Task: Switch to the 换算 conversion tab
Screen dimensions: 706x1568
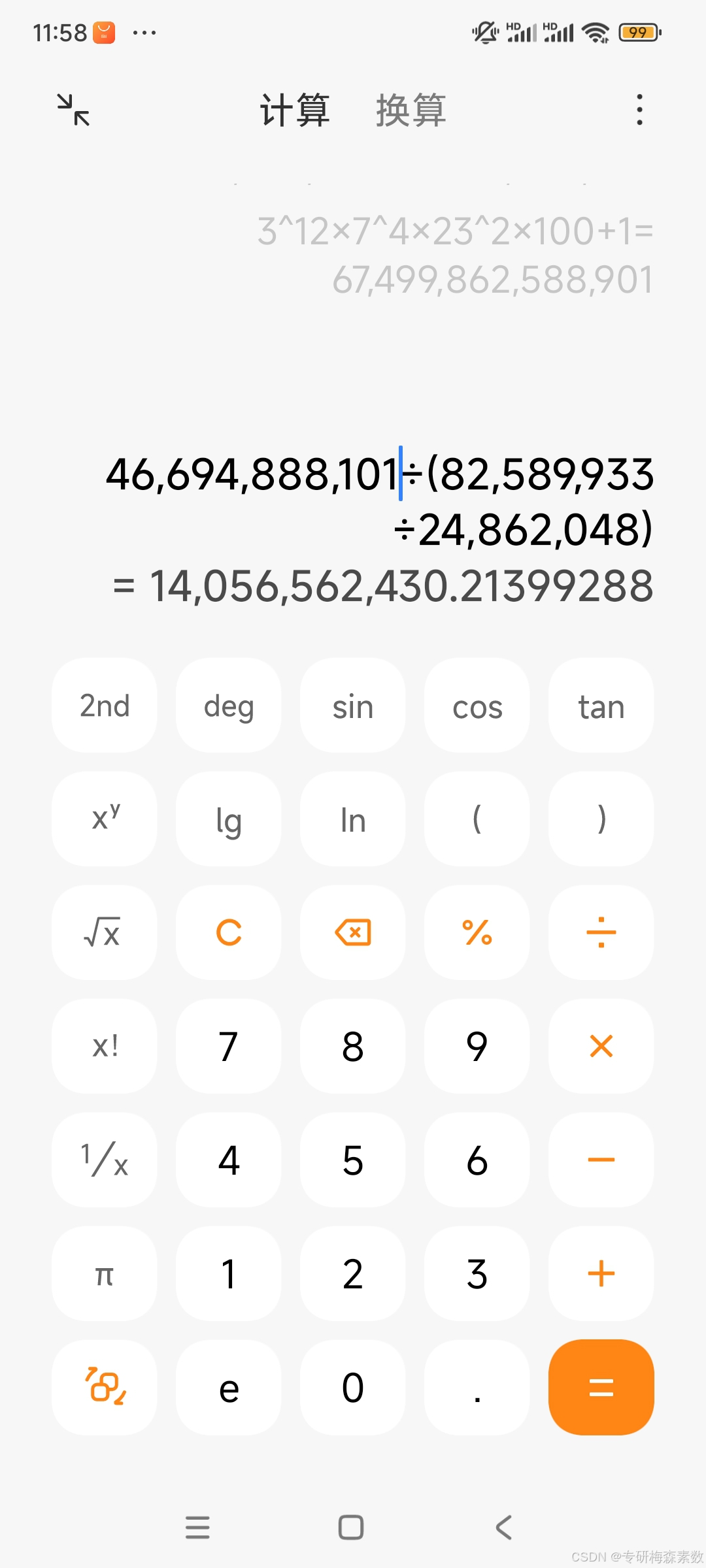Action: (x=411, y=110)
